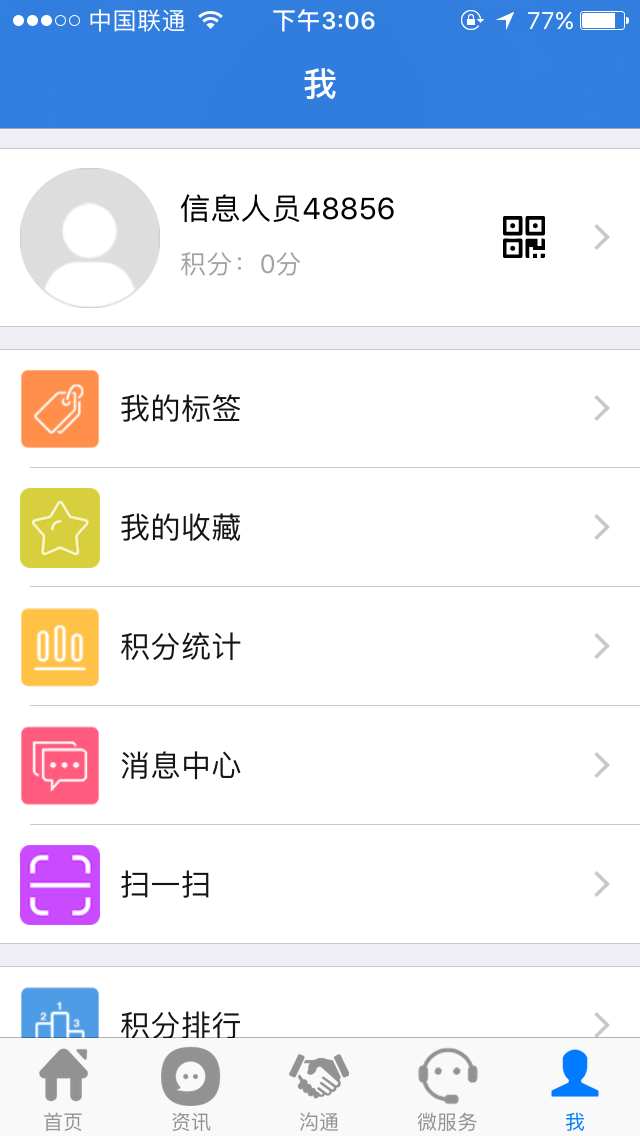Screen dimensions: 640x1136
Task: Open 我的收藏 favorites
Action: pos(320,528)
